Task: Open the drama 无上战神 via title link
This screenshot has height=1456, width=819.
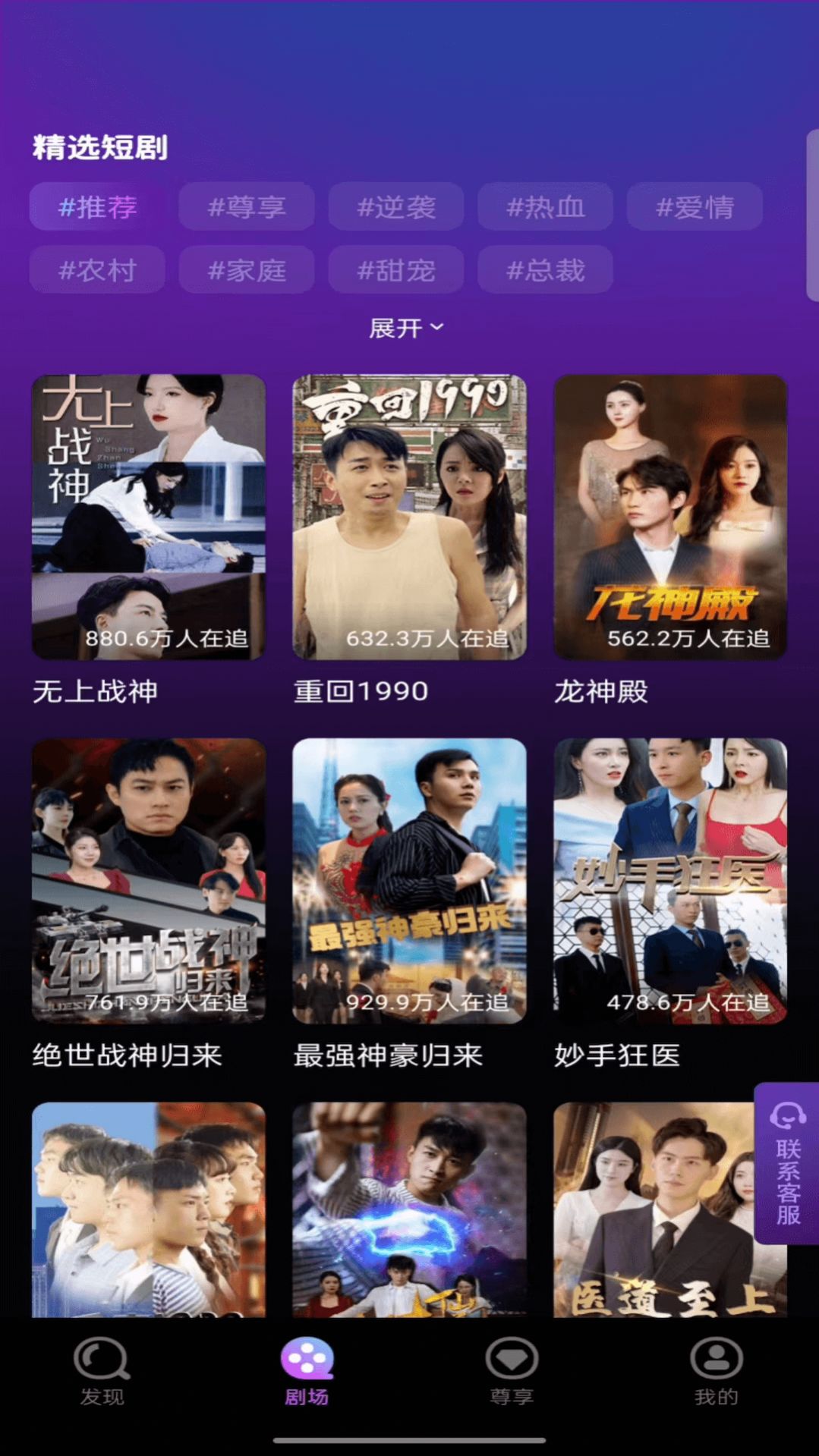Action: coord(93,692)
